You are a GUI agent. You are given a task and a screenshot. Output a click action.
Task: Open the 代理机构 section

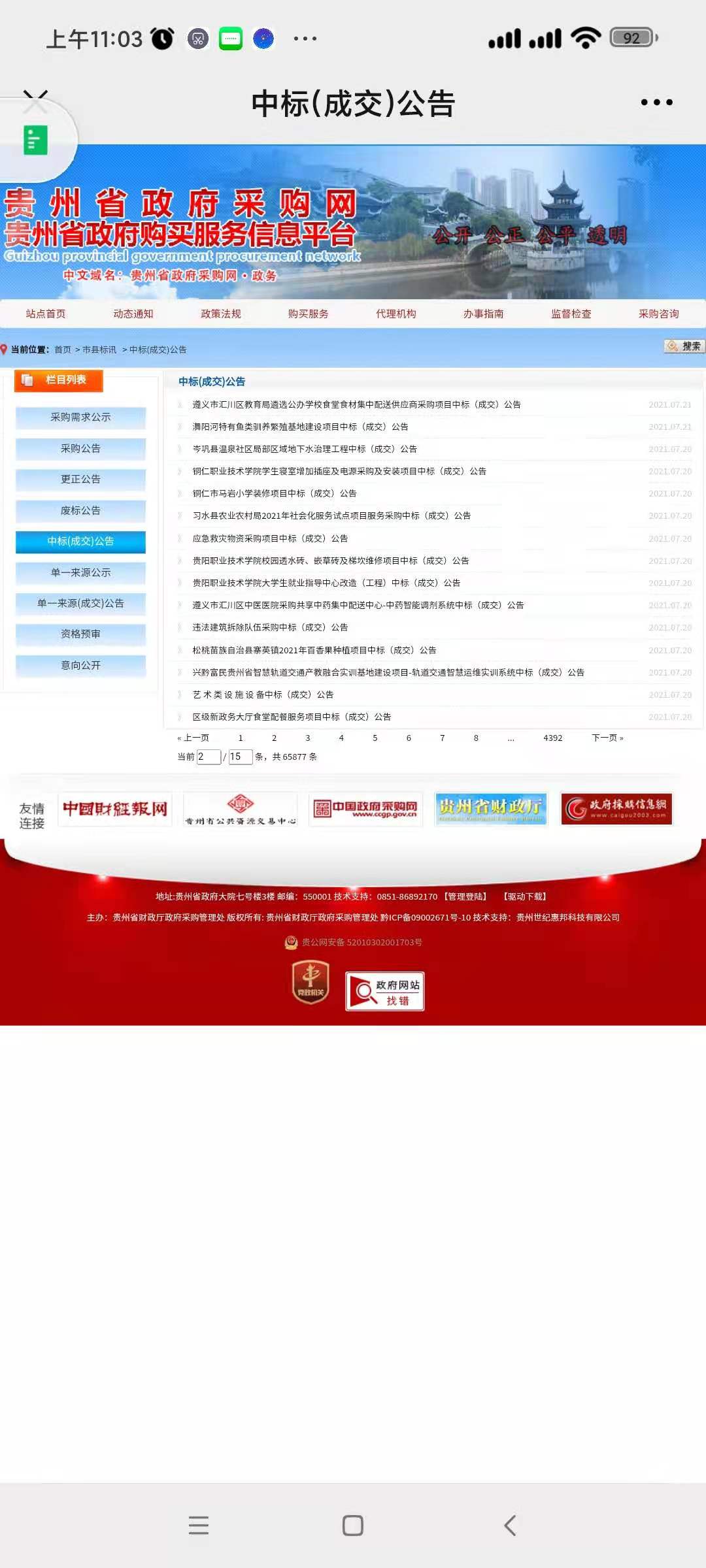[x=396, y=314]
